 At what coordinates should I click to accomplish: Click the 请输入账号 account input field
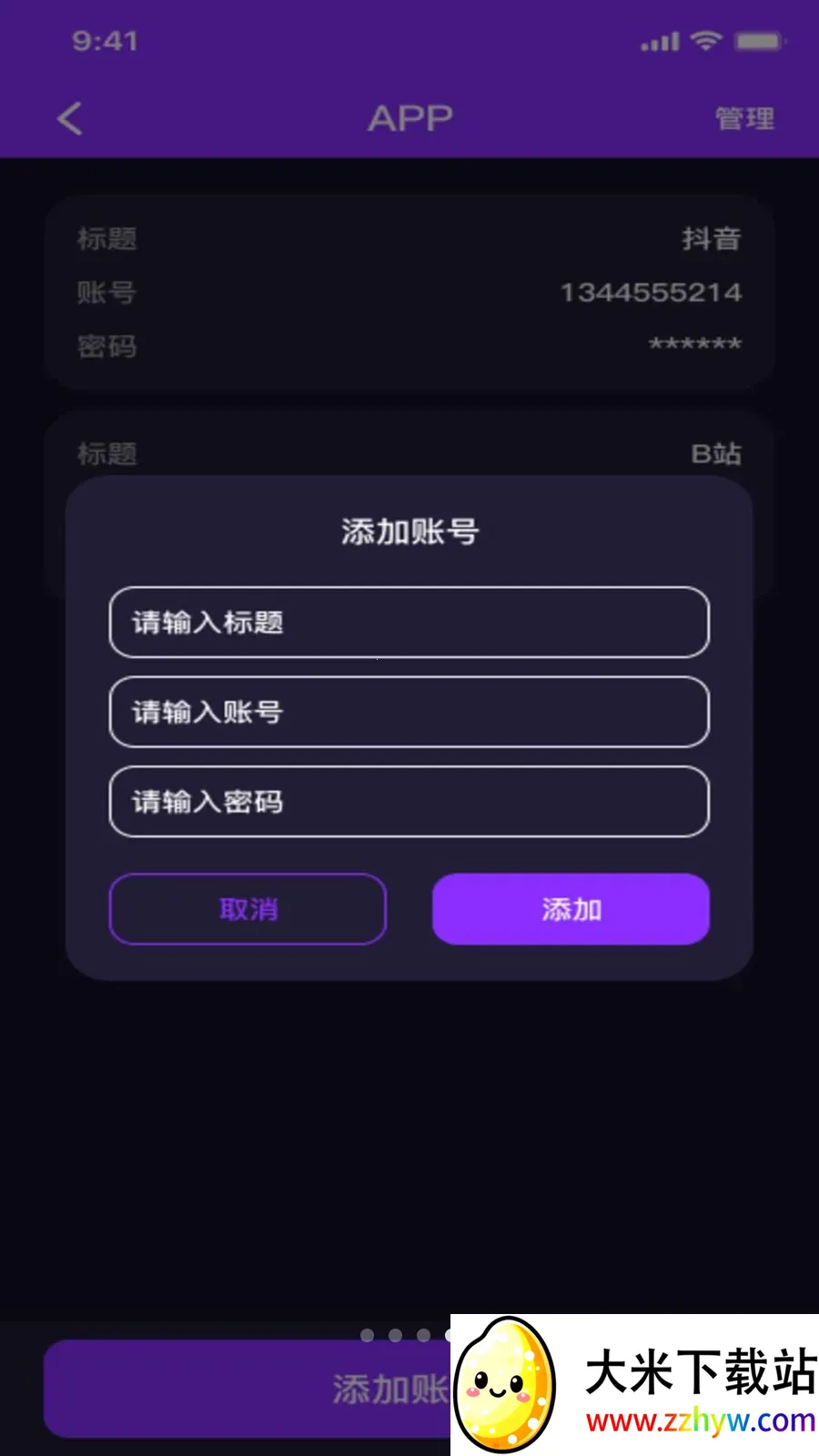[x=409, y=713]
